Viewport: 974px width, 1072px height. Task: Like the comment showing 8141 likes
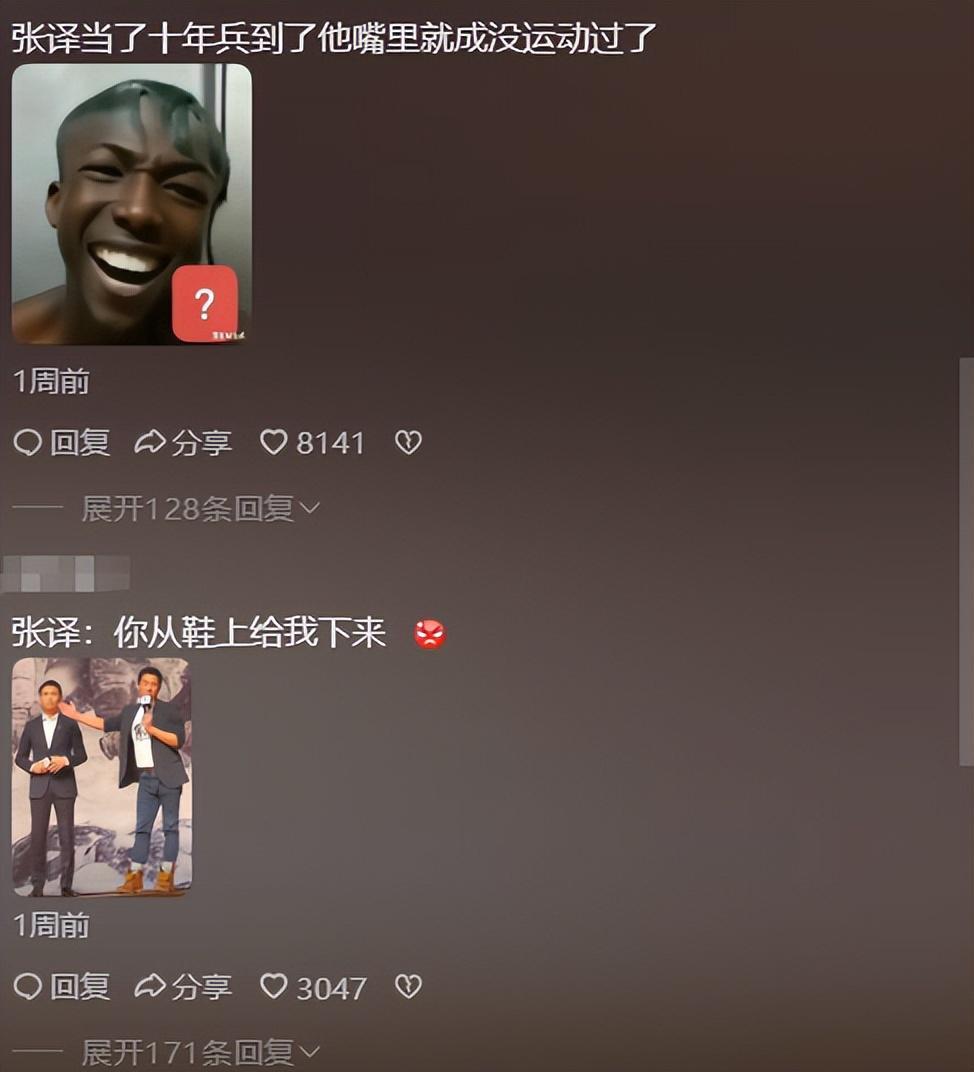pyautogui.click(x=274, y=443)
